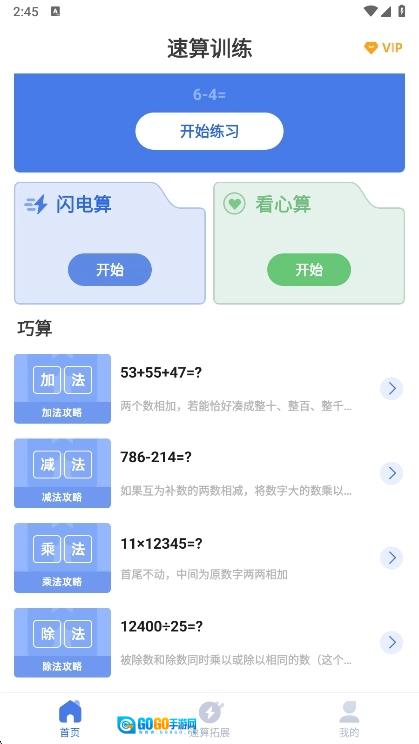Select the 首页 tab
This screenshot has height=744, width=419.
point(70,719)
